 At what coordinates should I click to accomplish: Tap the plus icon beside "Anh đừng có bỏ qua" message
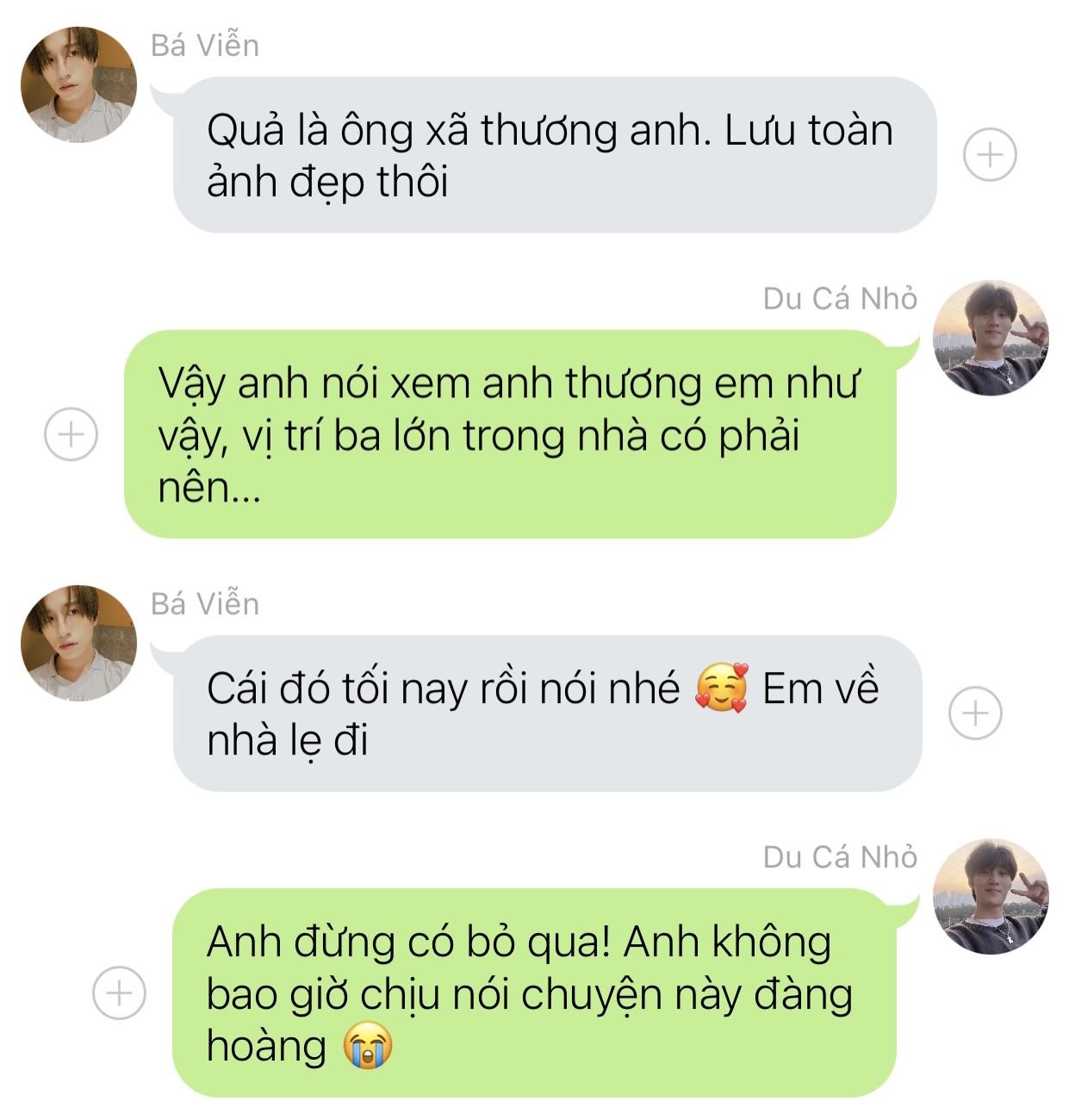pos(119,992)
